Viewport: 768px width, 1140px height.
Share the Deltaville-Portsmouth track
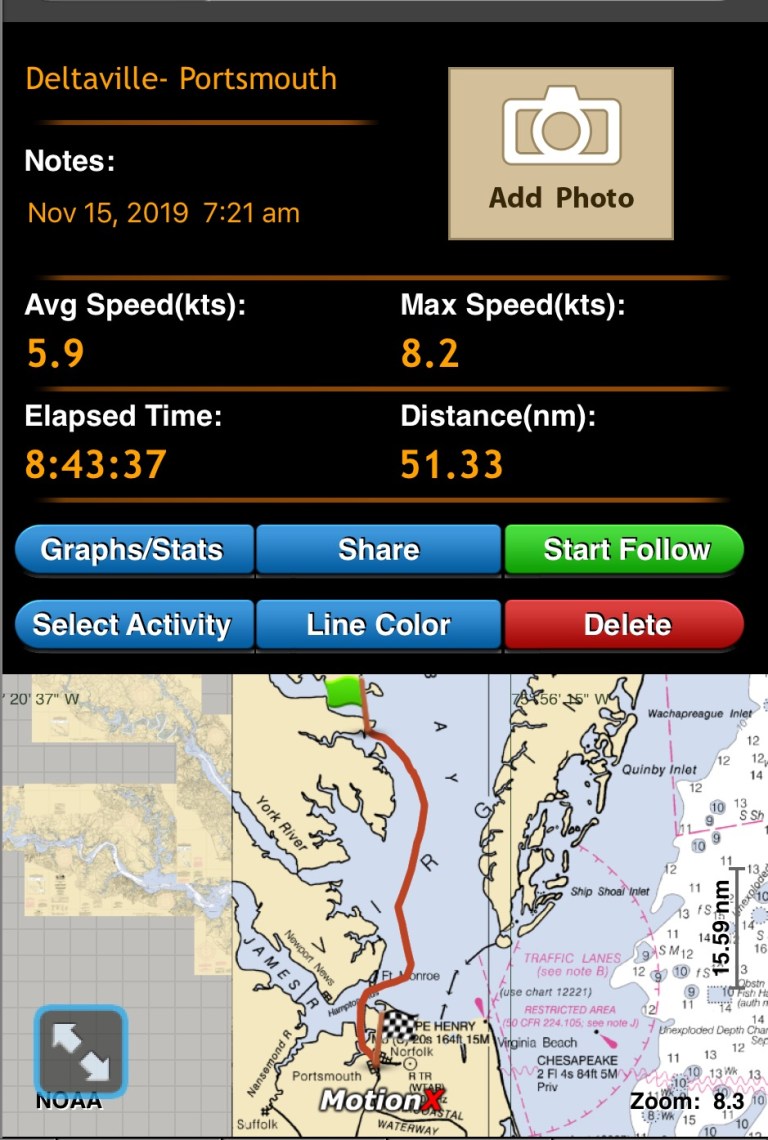click(x=378, y=549)
